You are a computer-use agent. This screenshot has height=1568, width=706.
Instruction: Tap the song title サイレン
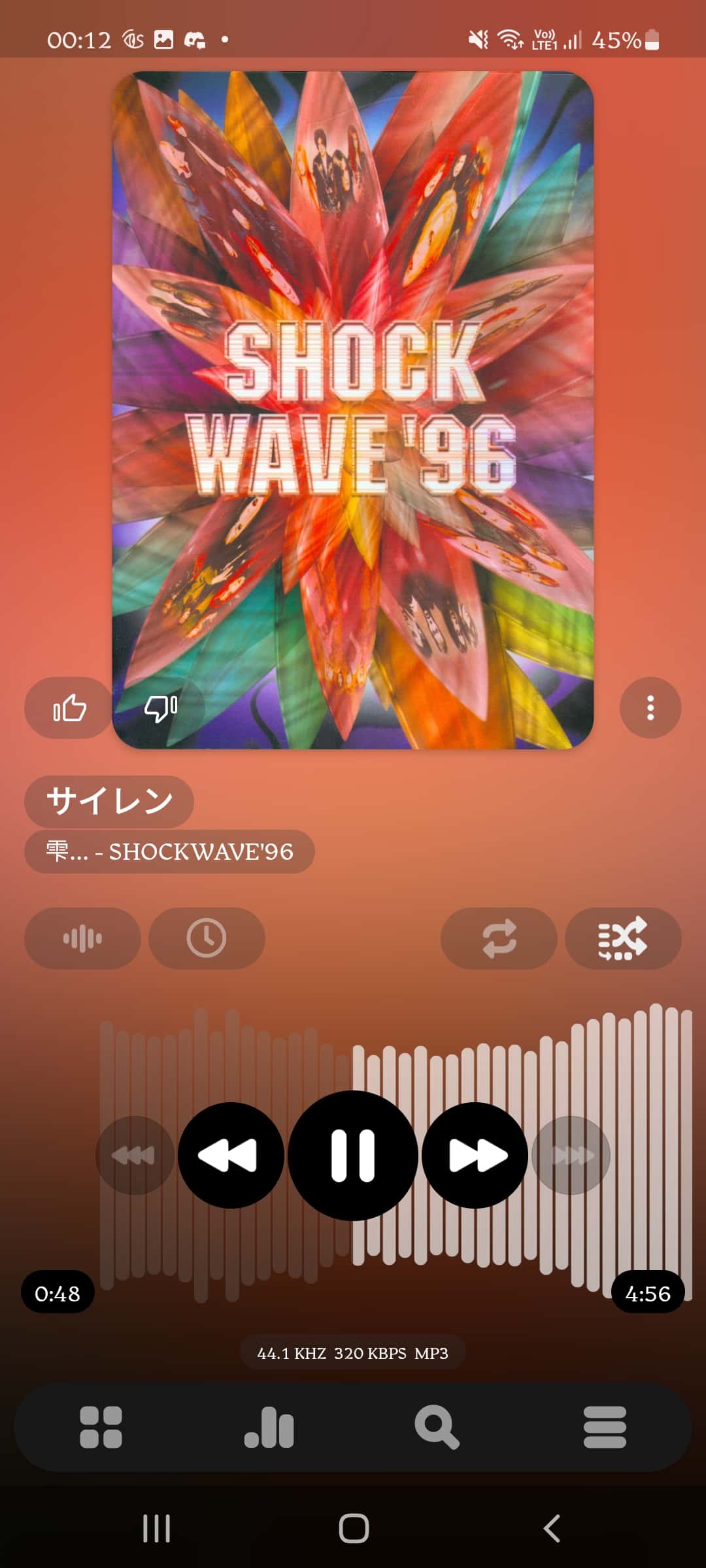[109, 802]
